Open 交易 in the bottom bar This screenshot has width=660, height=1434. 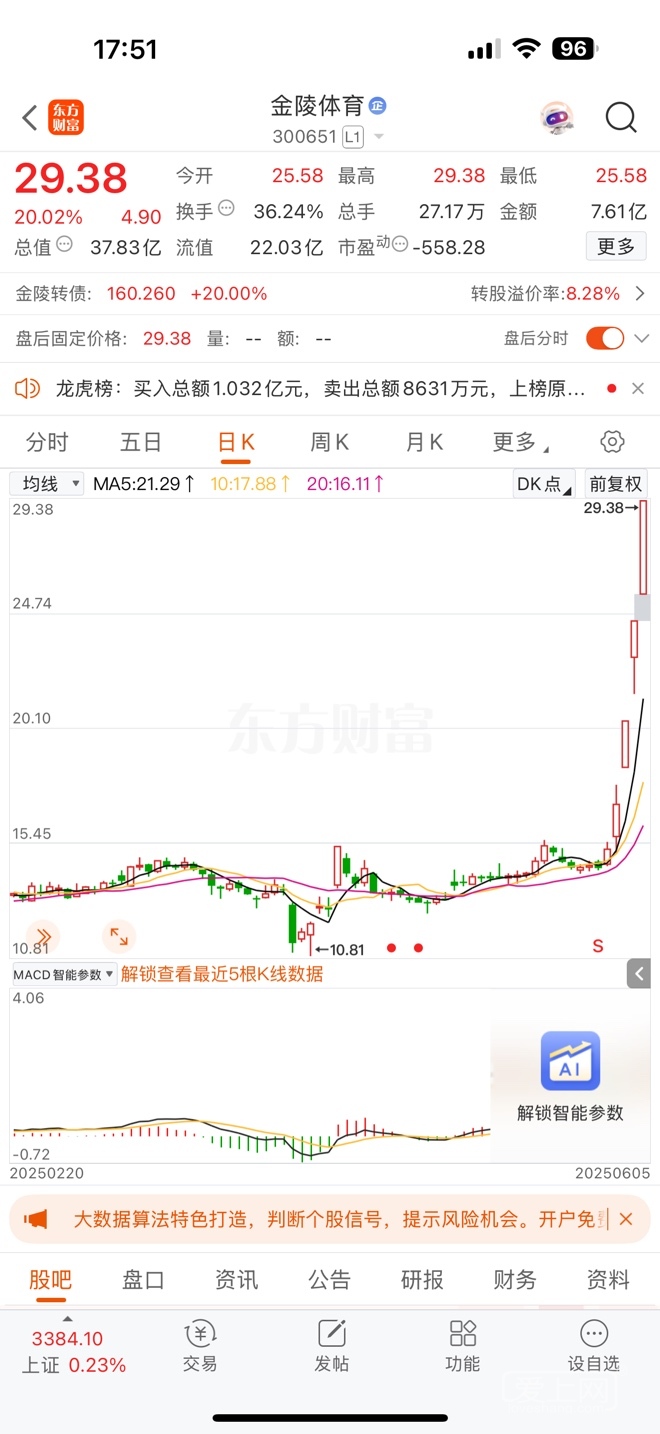click(200, 1346)
